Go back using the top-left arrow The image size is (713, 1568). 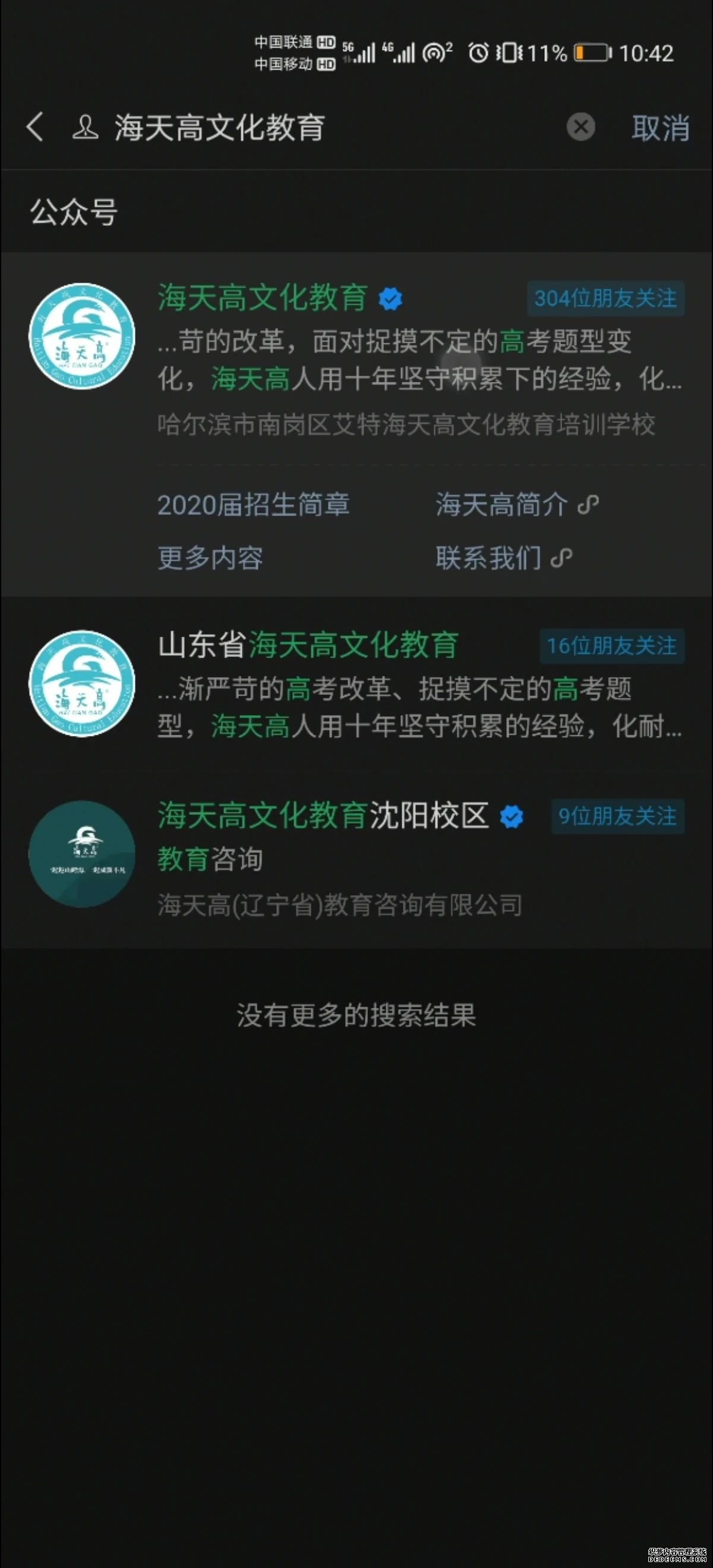coord(35,127)
